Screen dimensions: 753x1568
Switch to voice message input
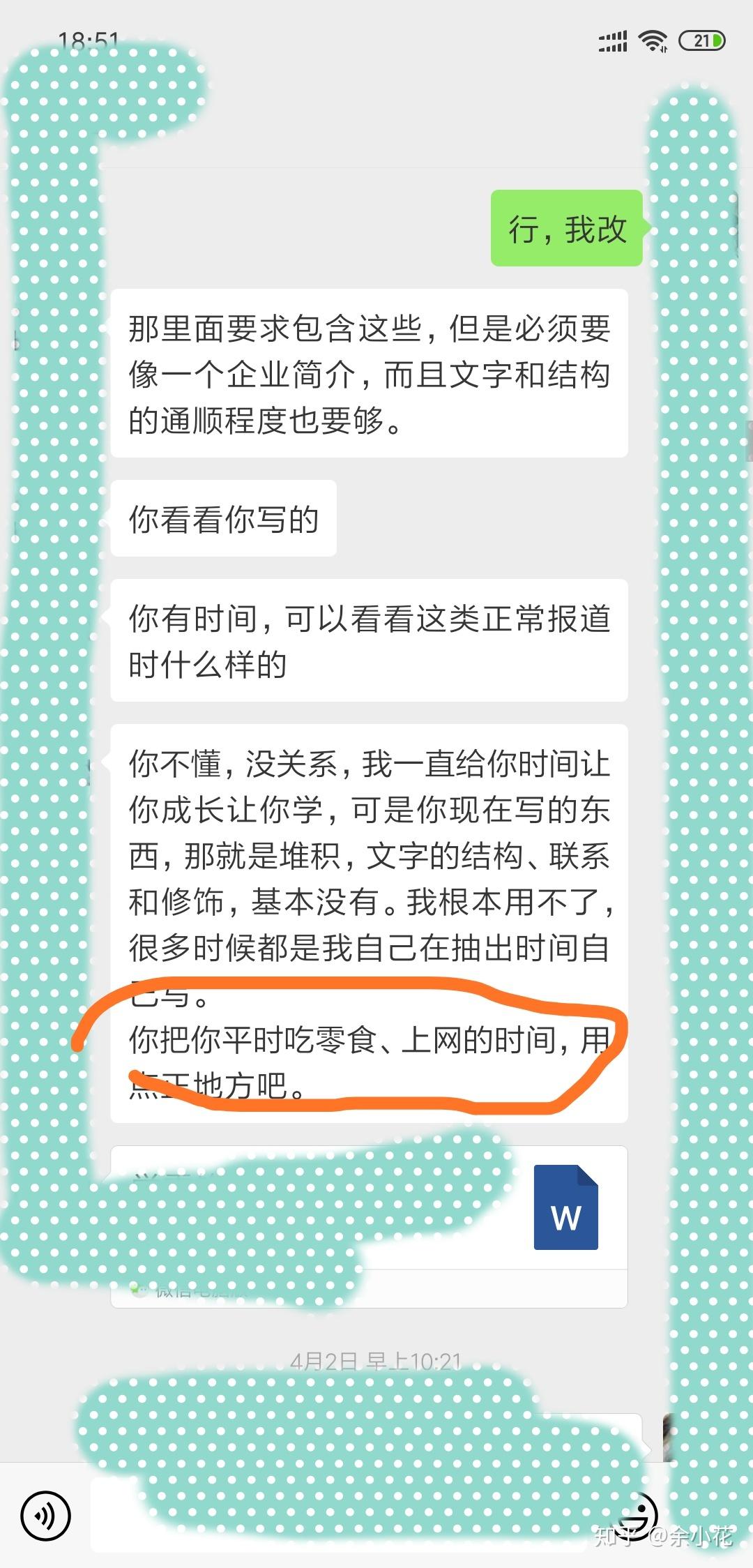point(45,1516)
